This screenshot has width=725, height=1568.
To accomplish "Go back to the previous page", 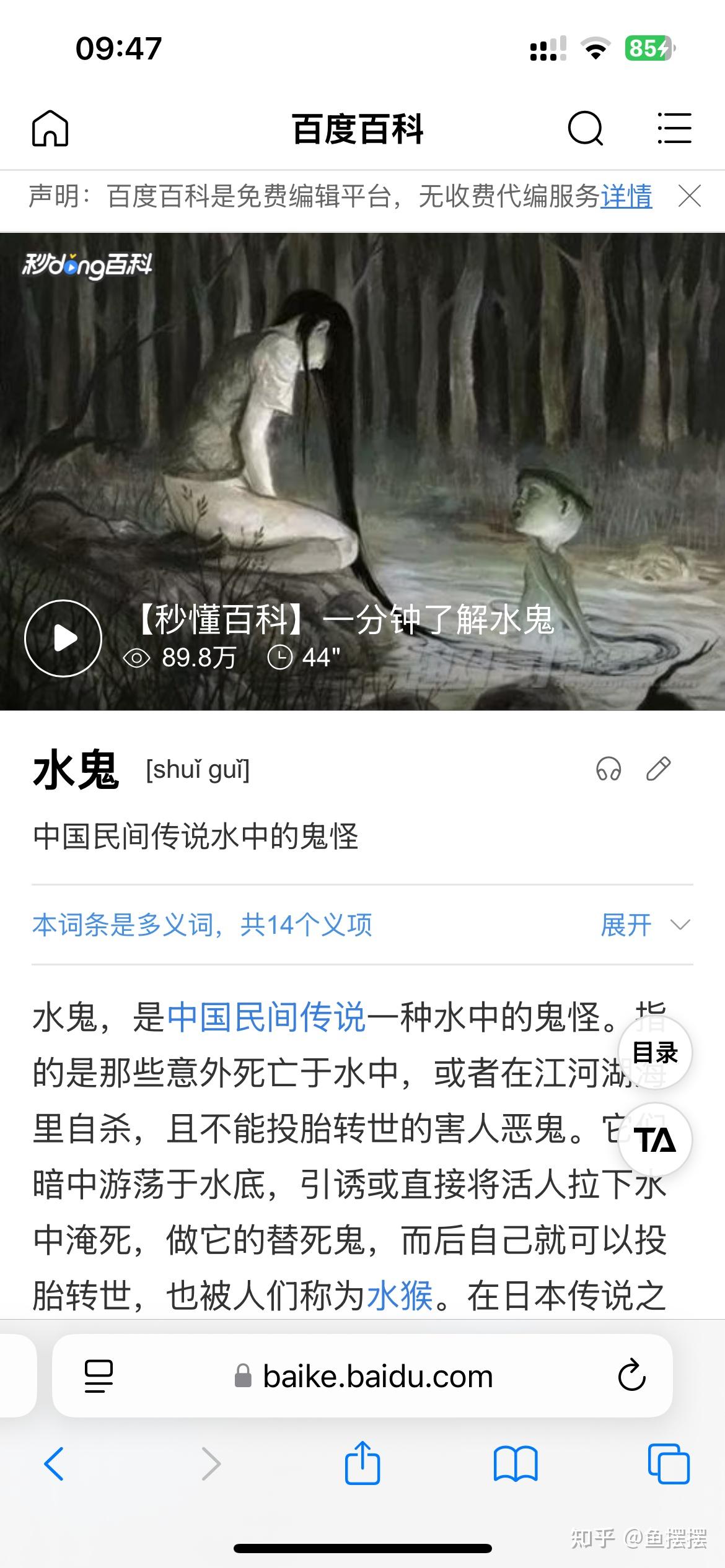I will pos(54,1464).
